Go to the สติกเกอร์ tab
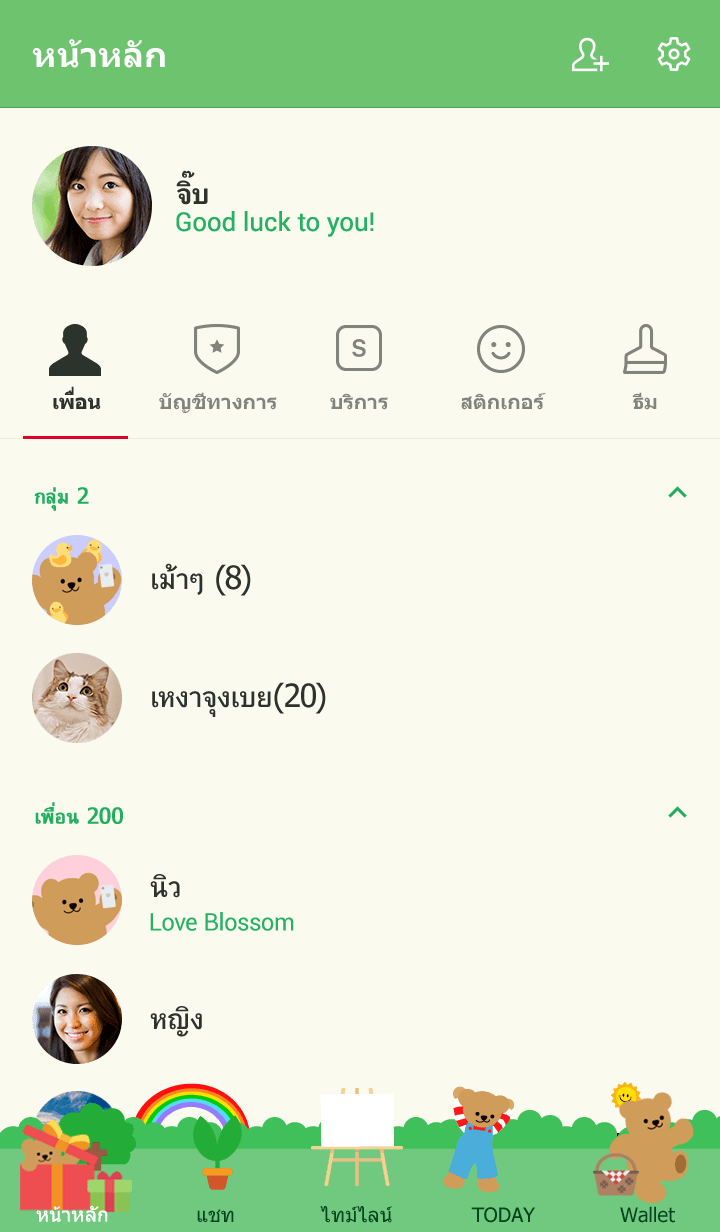Screen dimensions: 720x1232 click(501, 370)
